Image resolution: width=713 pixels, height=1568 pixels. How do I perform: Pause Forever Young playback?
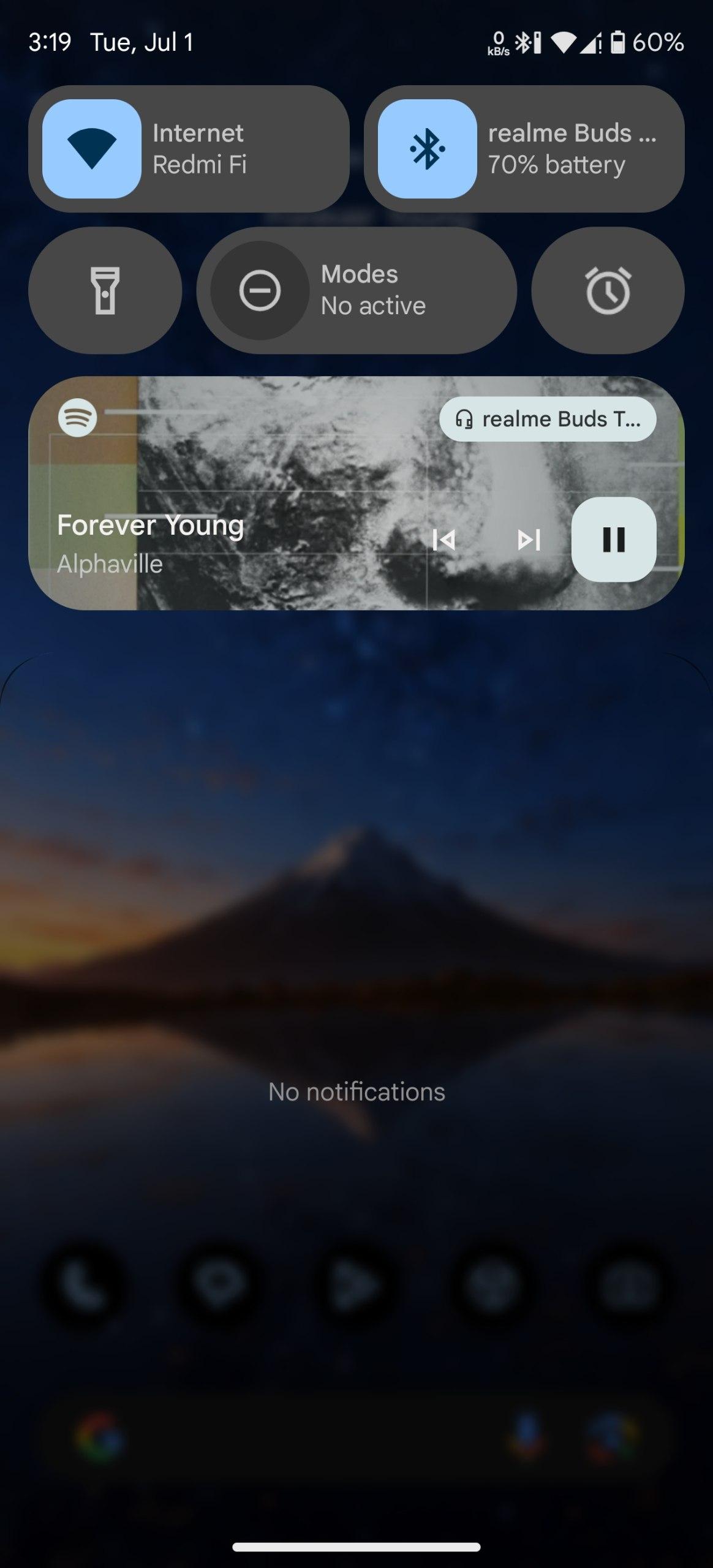[614, 540]
